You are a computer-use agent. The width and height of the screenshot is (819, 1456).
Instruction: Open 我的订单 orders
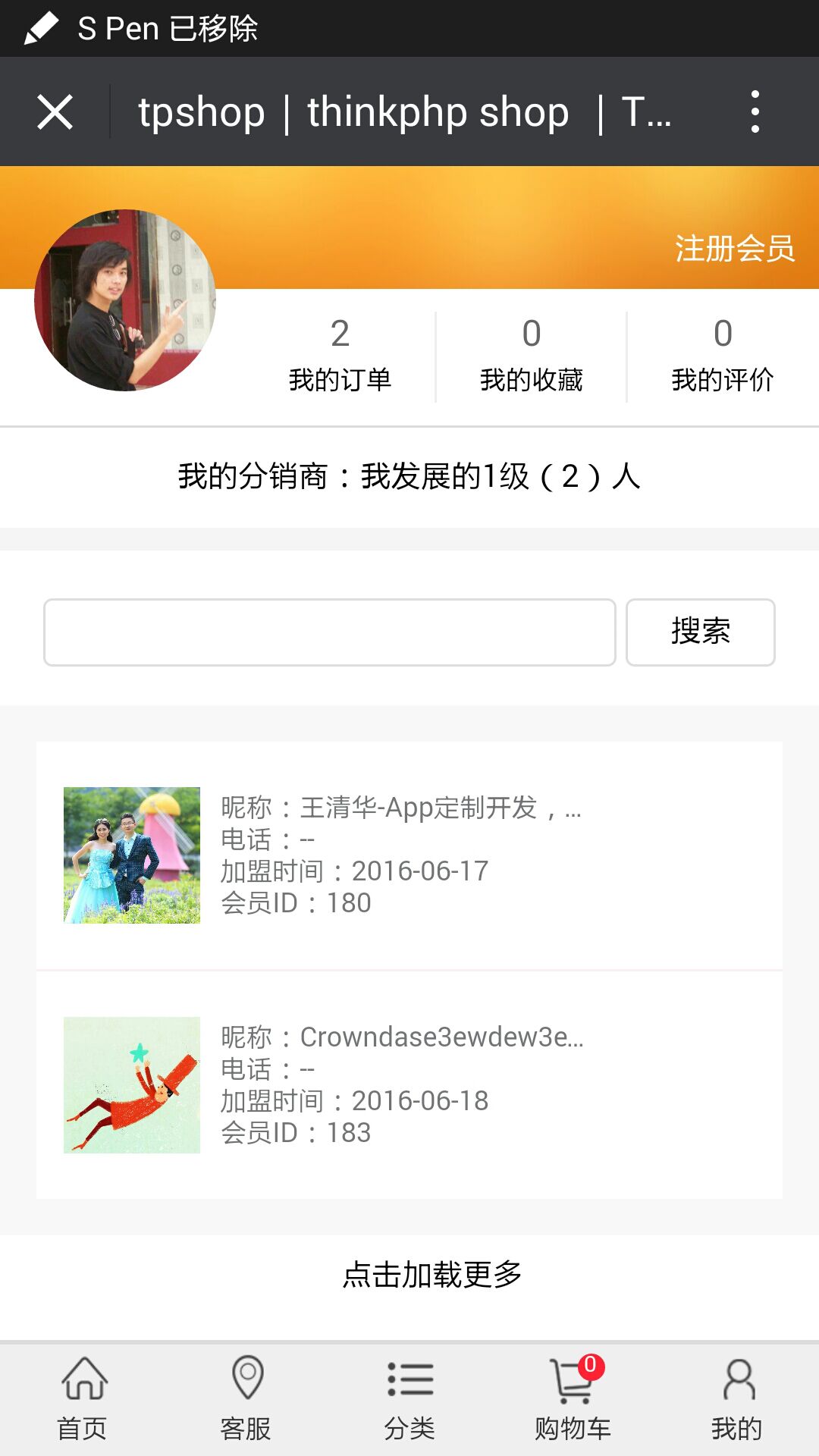tap(340, 355)
